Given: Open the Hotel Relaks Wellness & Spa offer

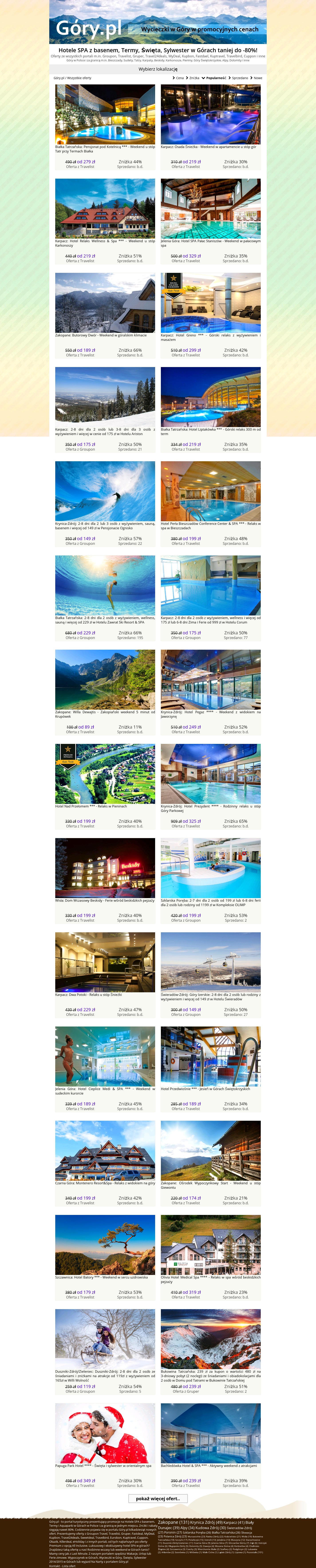Looking at the screenshot, I should (105, 208).
